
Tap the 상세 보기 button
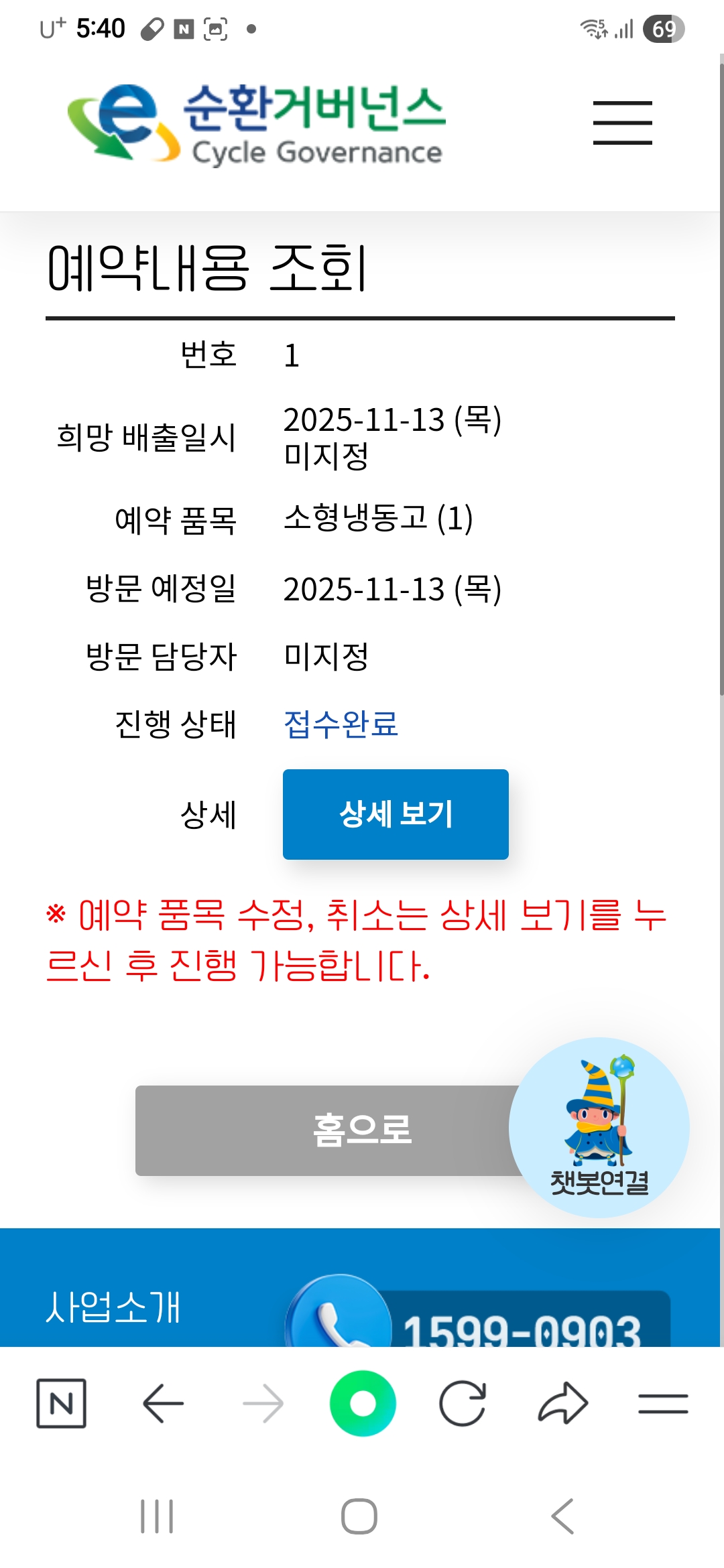tap(396, 814)
